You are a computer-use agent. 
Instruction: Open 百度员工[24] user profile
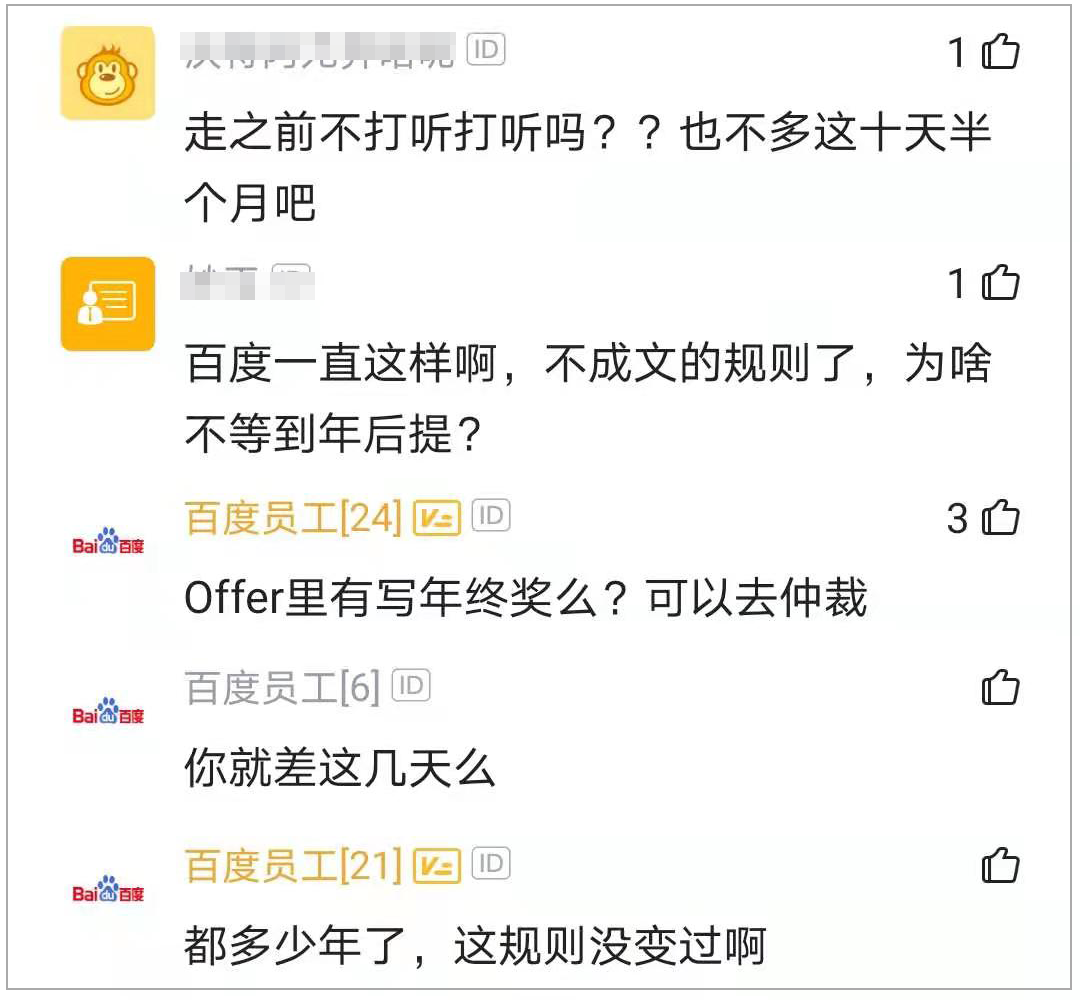pos(293,518)
